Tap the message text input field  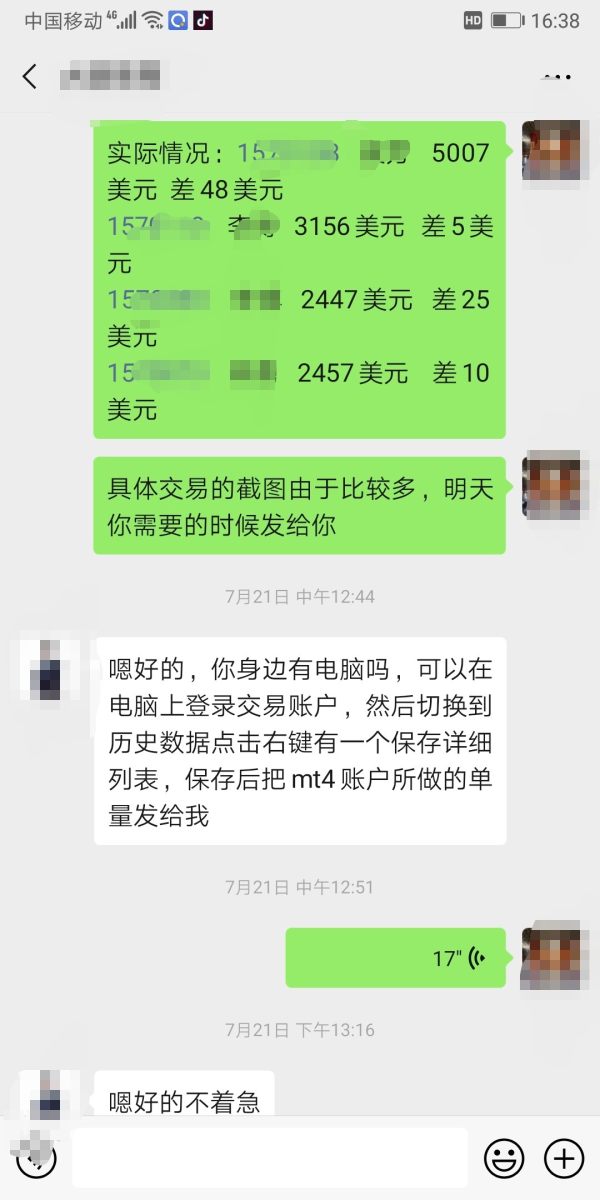(270, 1158)
